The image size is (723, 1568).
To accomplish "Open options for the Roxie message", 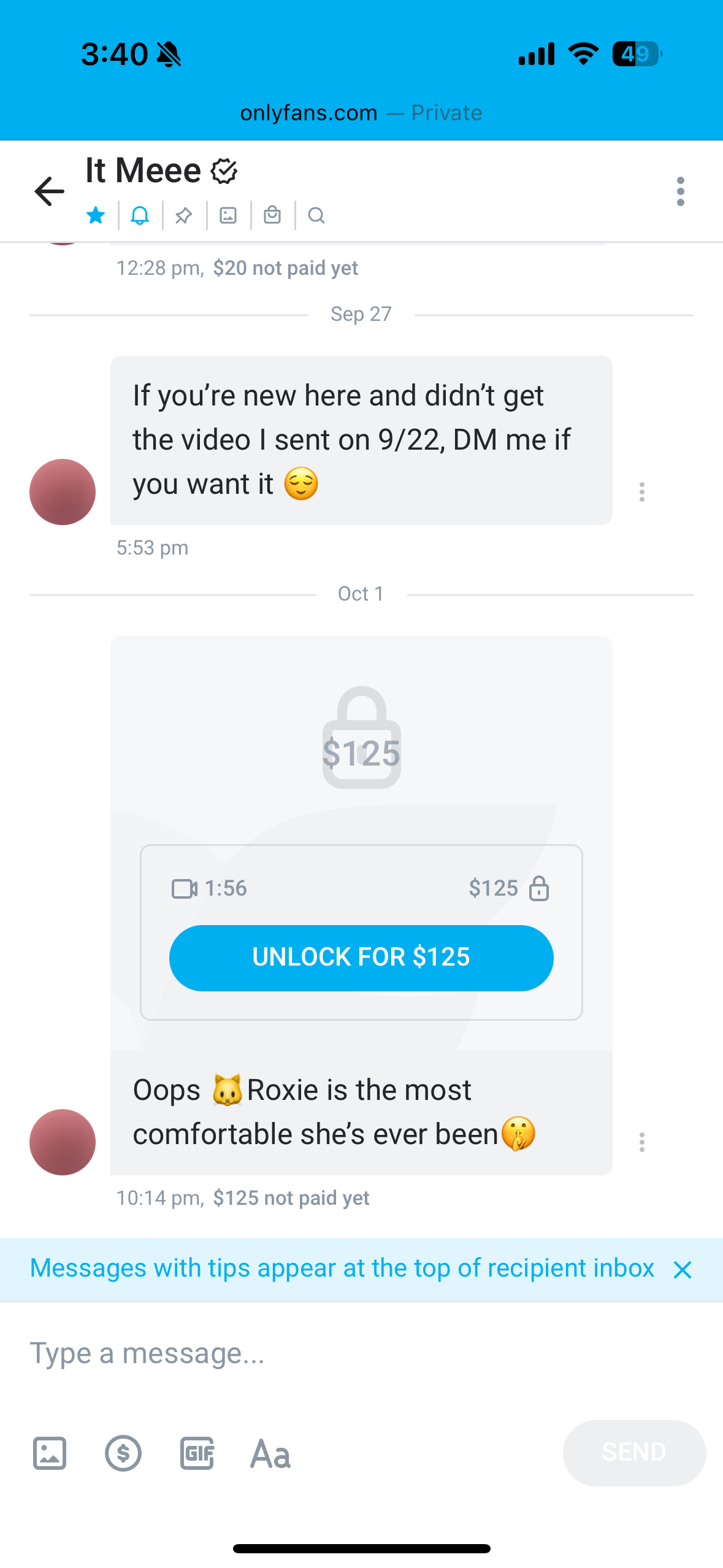I will [642, 1142].
